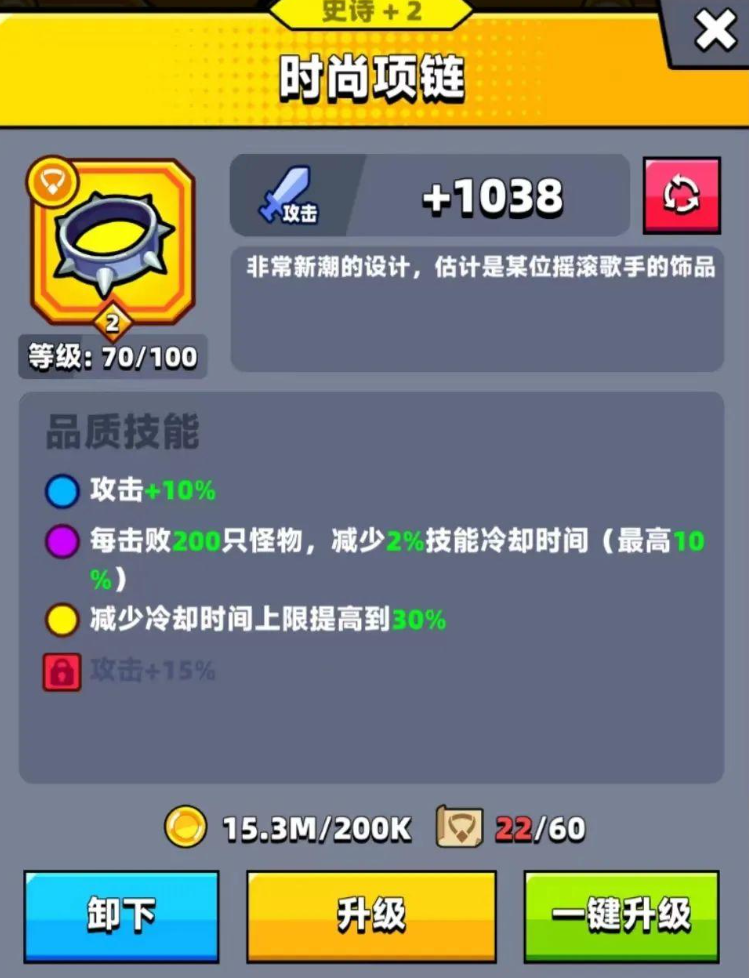
Task: Close the 时尚项链 item dialog
Action: click(x=715, y=31)
